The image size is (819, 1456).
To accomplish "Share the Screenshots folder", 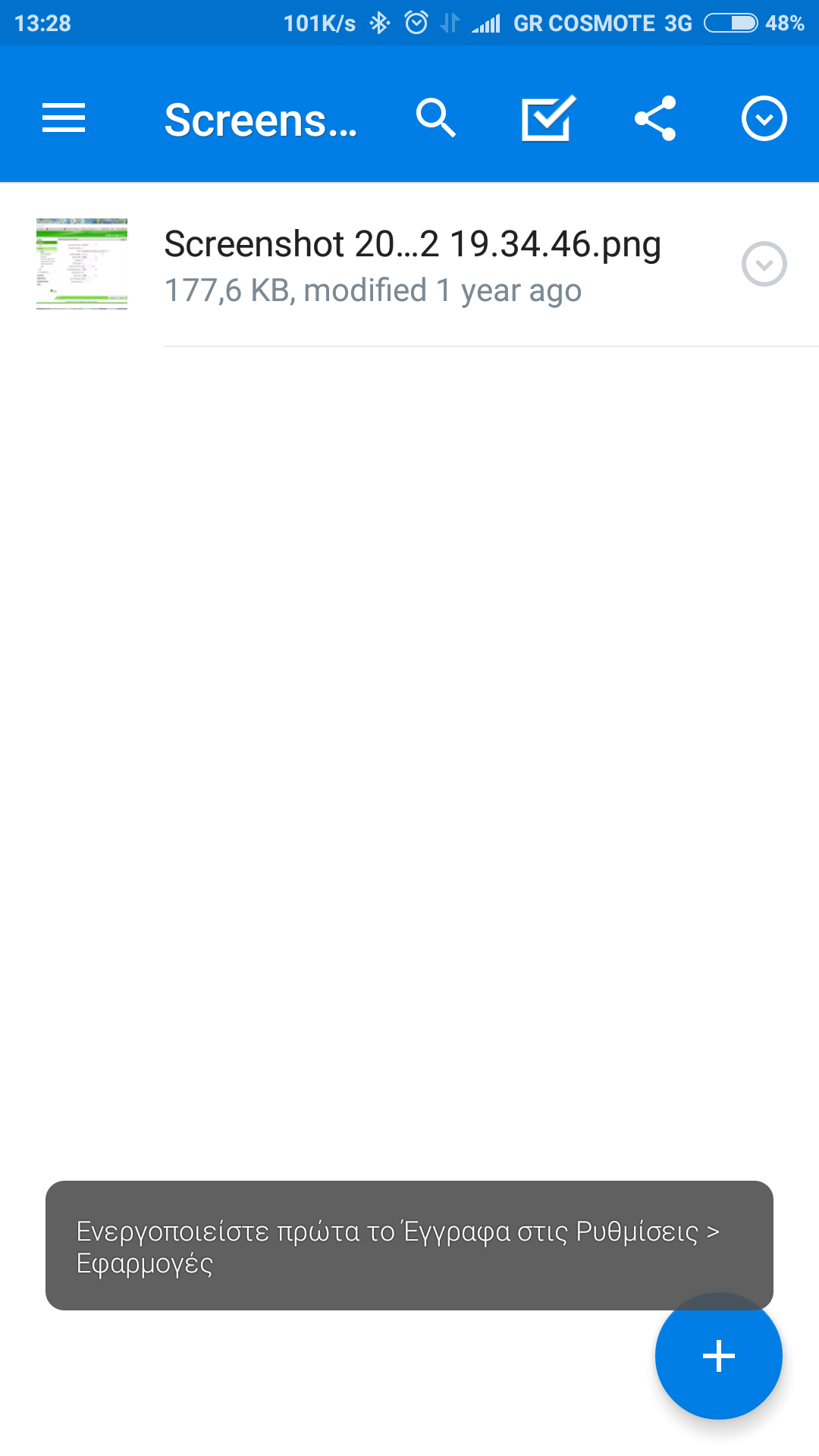I will (x=655, y=118).
